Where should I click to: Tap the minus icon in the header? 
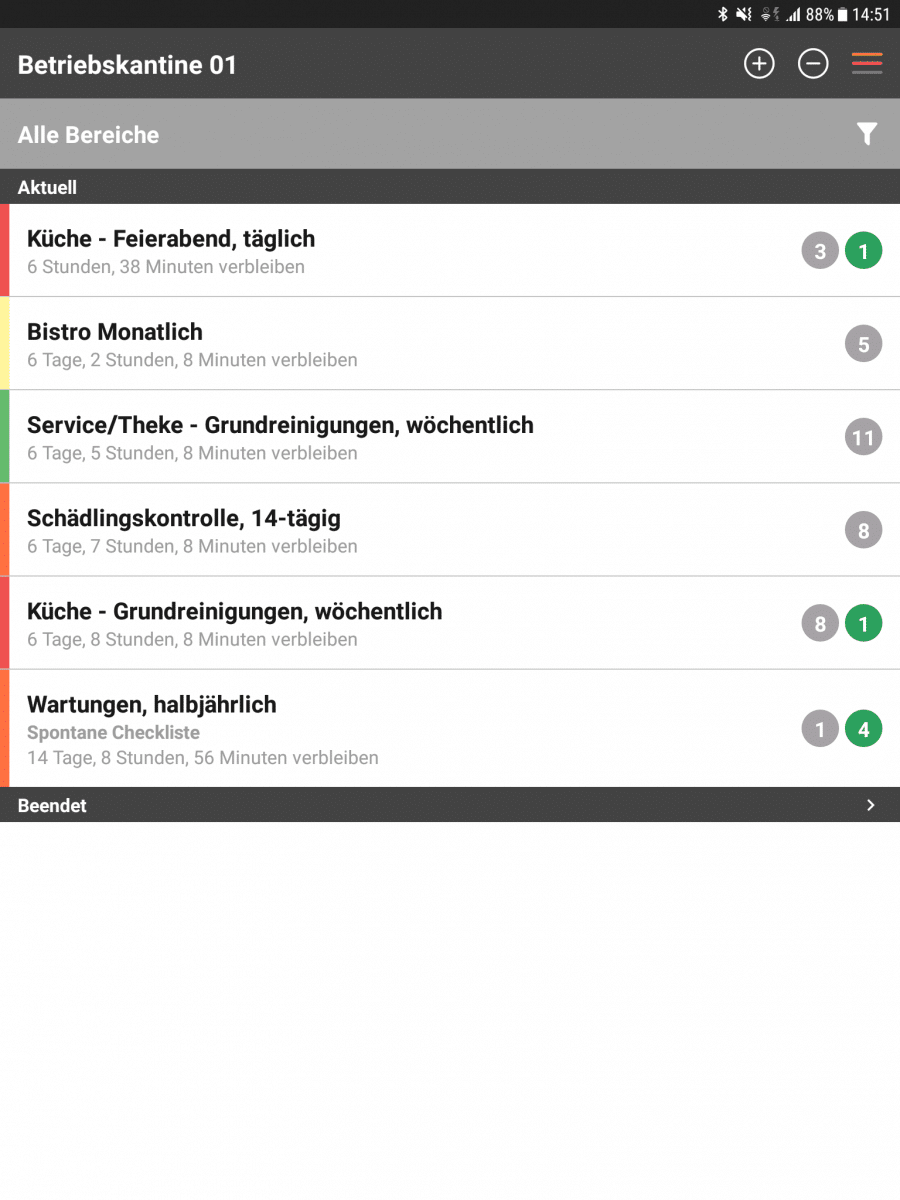click(813, 65)
